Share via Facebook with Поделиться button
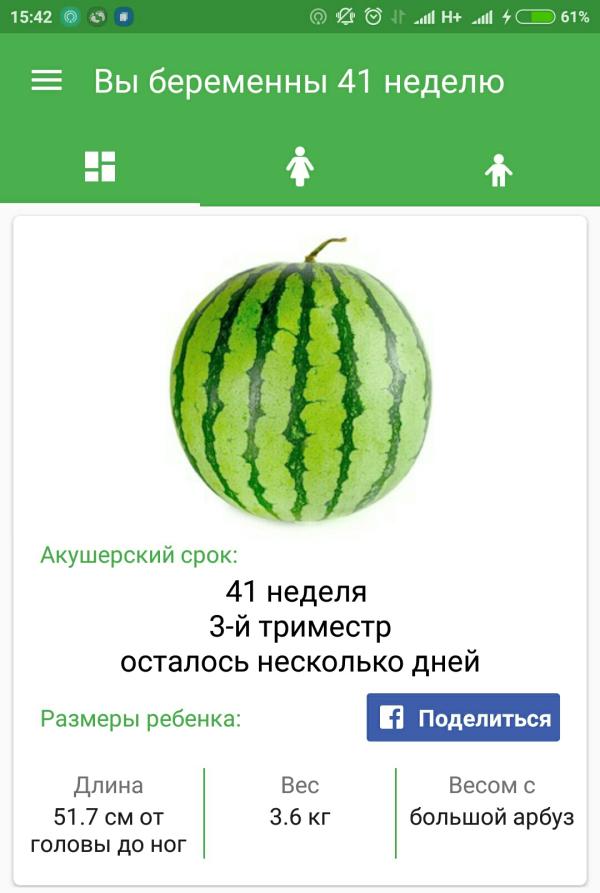Image resolution: width=600 pixels, height=893 pixels. (463, 718)
